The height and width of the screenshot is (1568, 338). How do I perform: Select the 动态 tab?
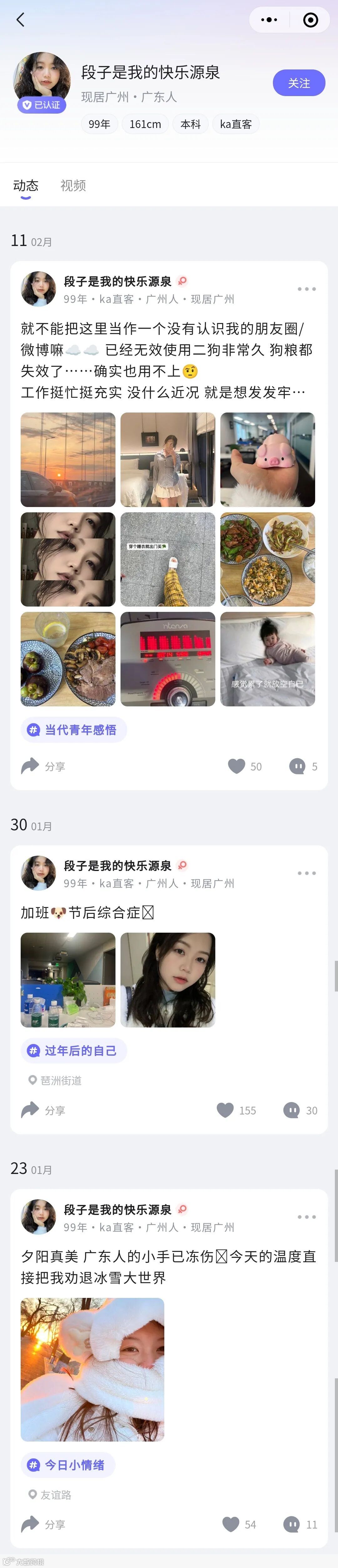click(26, 186)
